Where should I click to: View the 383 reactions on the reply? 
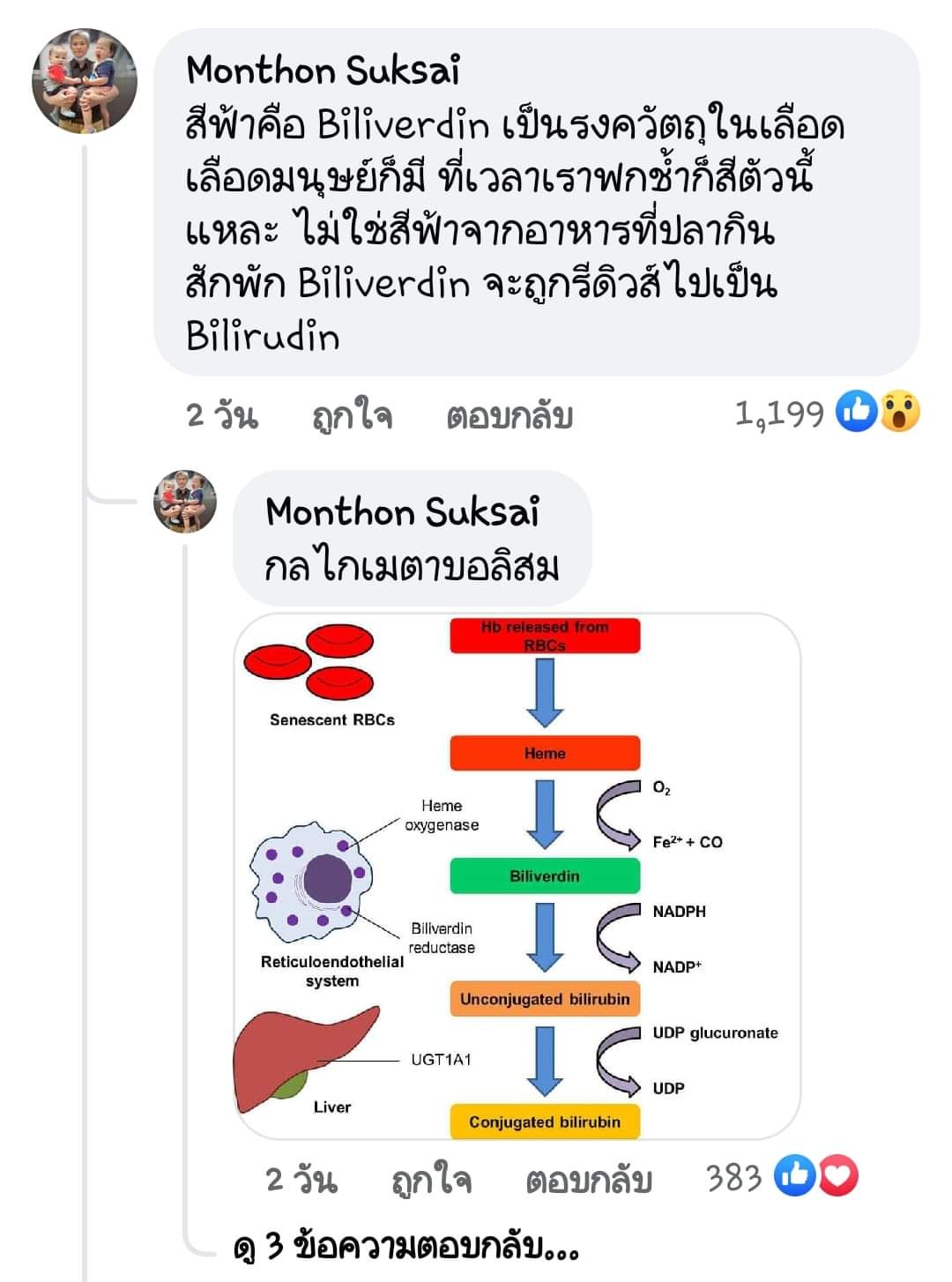tap(780, 1177)
